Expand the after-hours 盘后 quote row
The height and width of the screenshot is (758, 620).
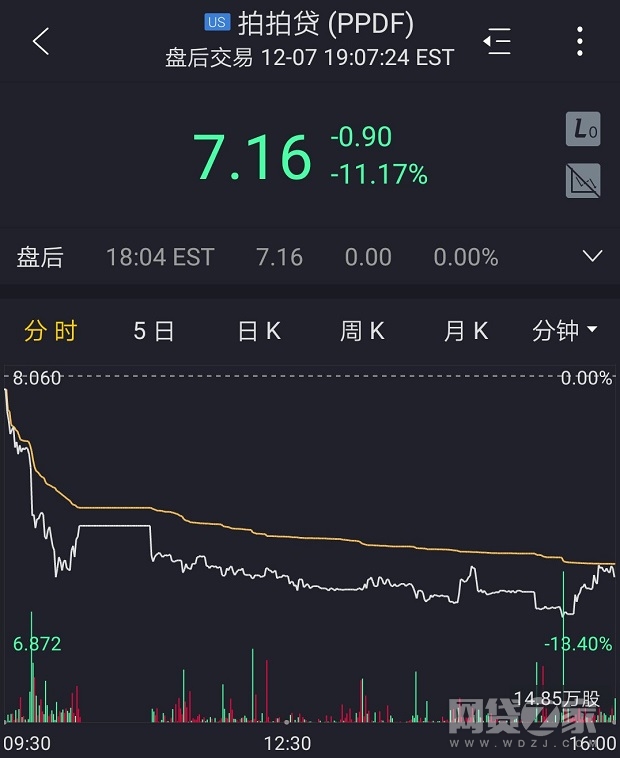tap(592, 257)
